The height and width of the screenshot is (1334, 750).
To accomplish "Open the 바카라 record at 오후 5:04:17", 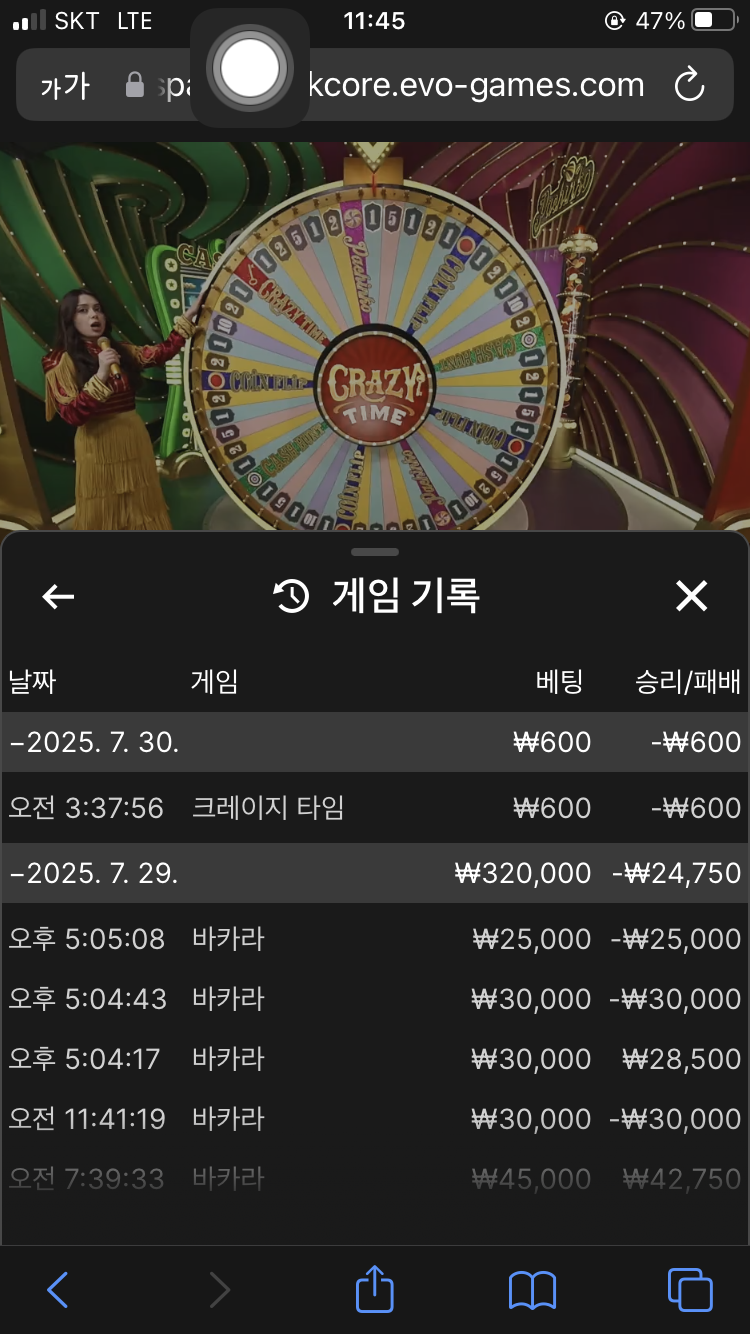I will [374, 1059].
